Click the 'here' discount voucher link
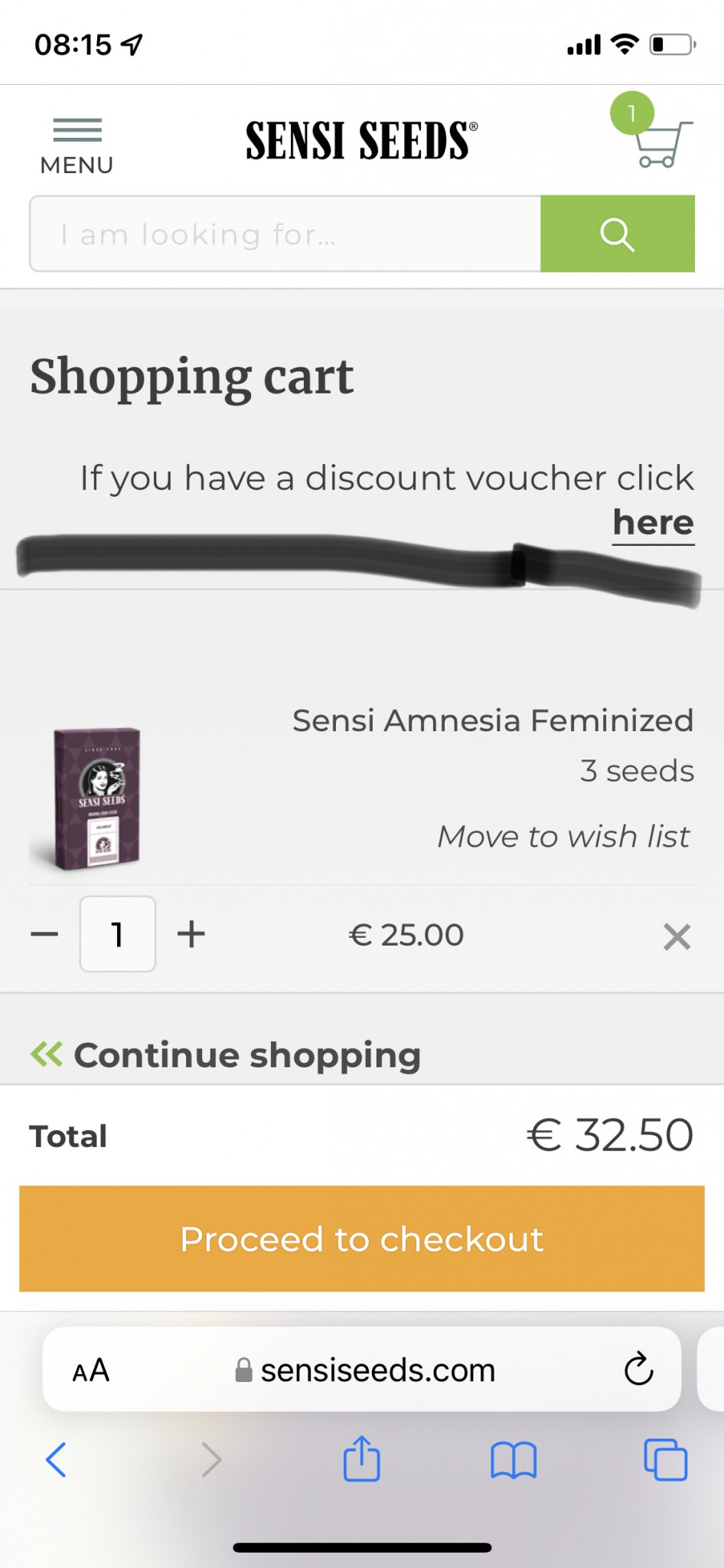724x1568 pixels. [653, 524]
